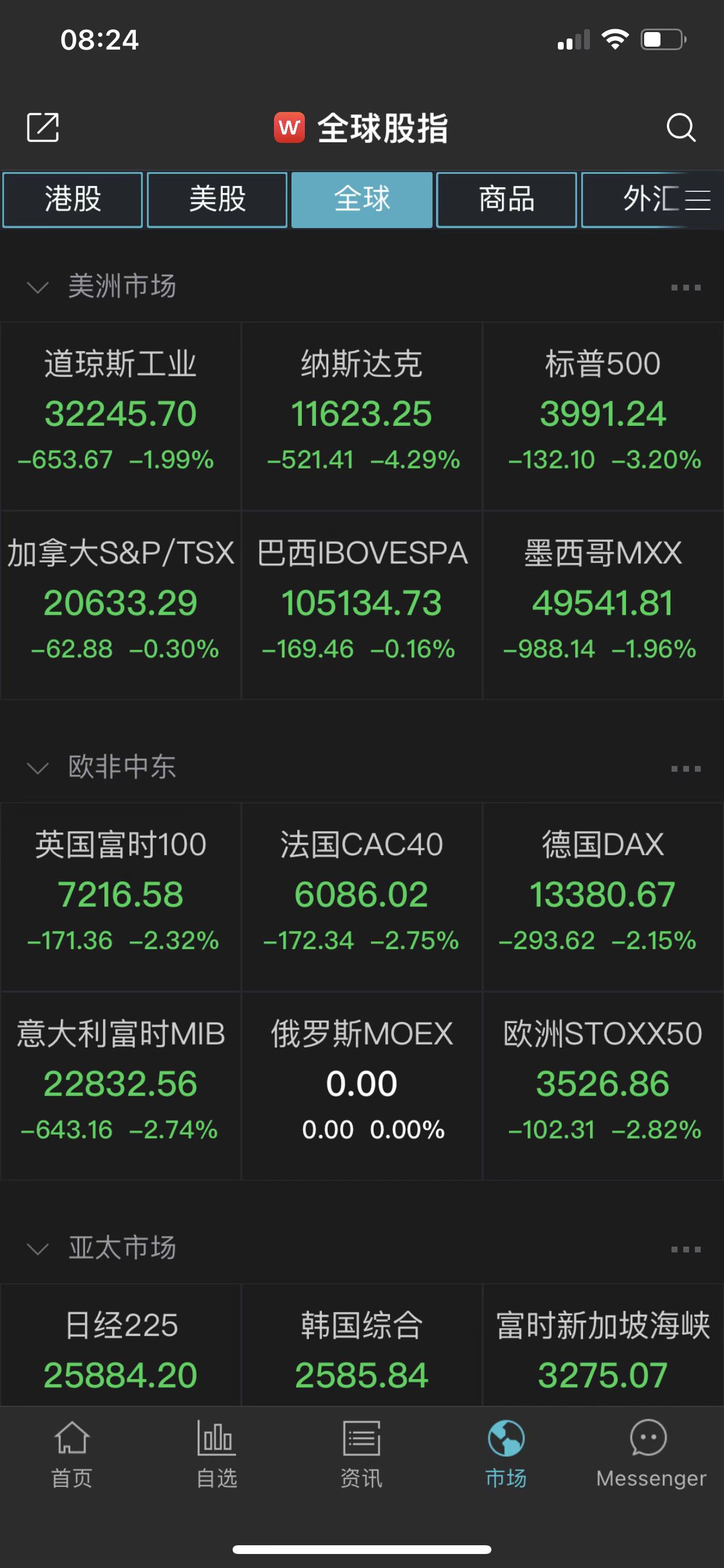
Task: Switch to the 自选 tab
Action: tap(217, 1454)
